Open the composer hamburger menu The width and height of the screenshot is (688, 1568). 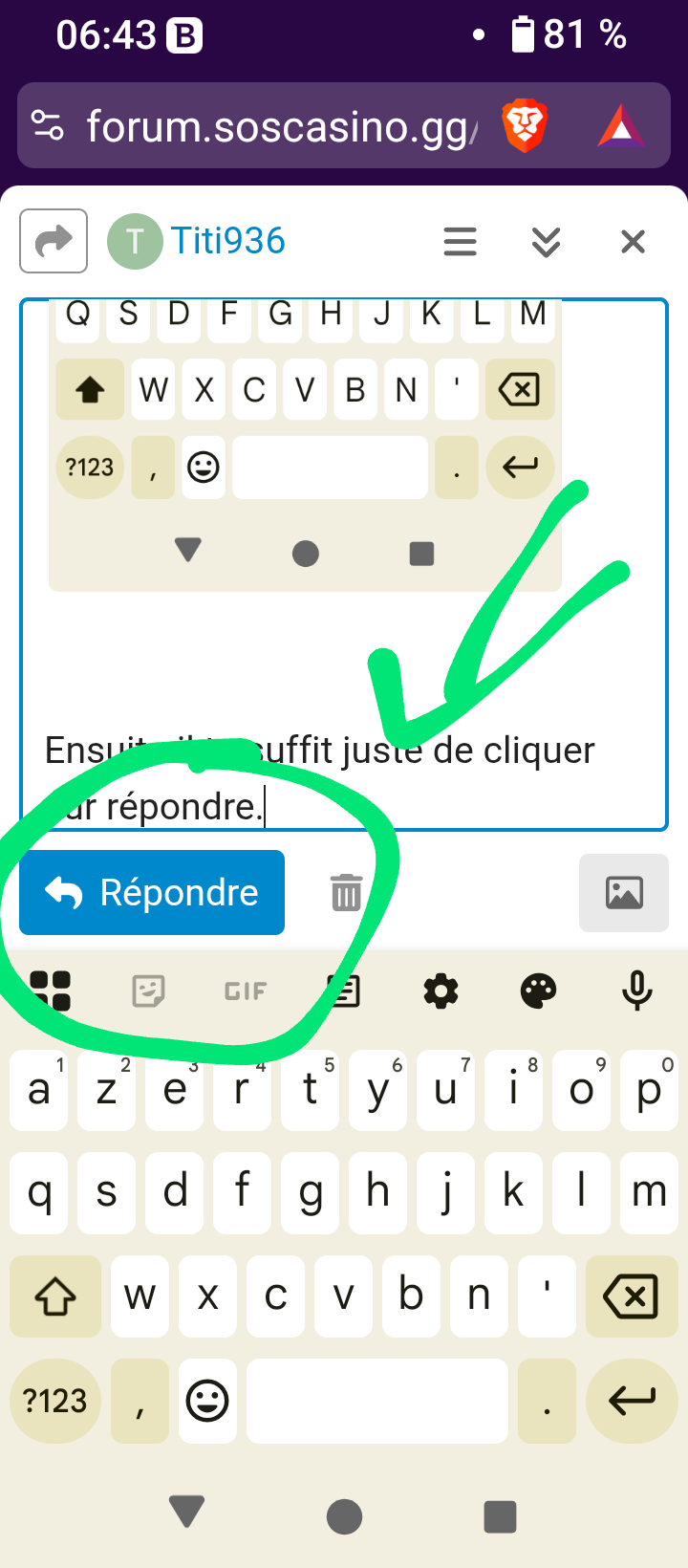coord(460,242)
